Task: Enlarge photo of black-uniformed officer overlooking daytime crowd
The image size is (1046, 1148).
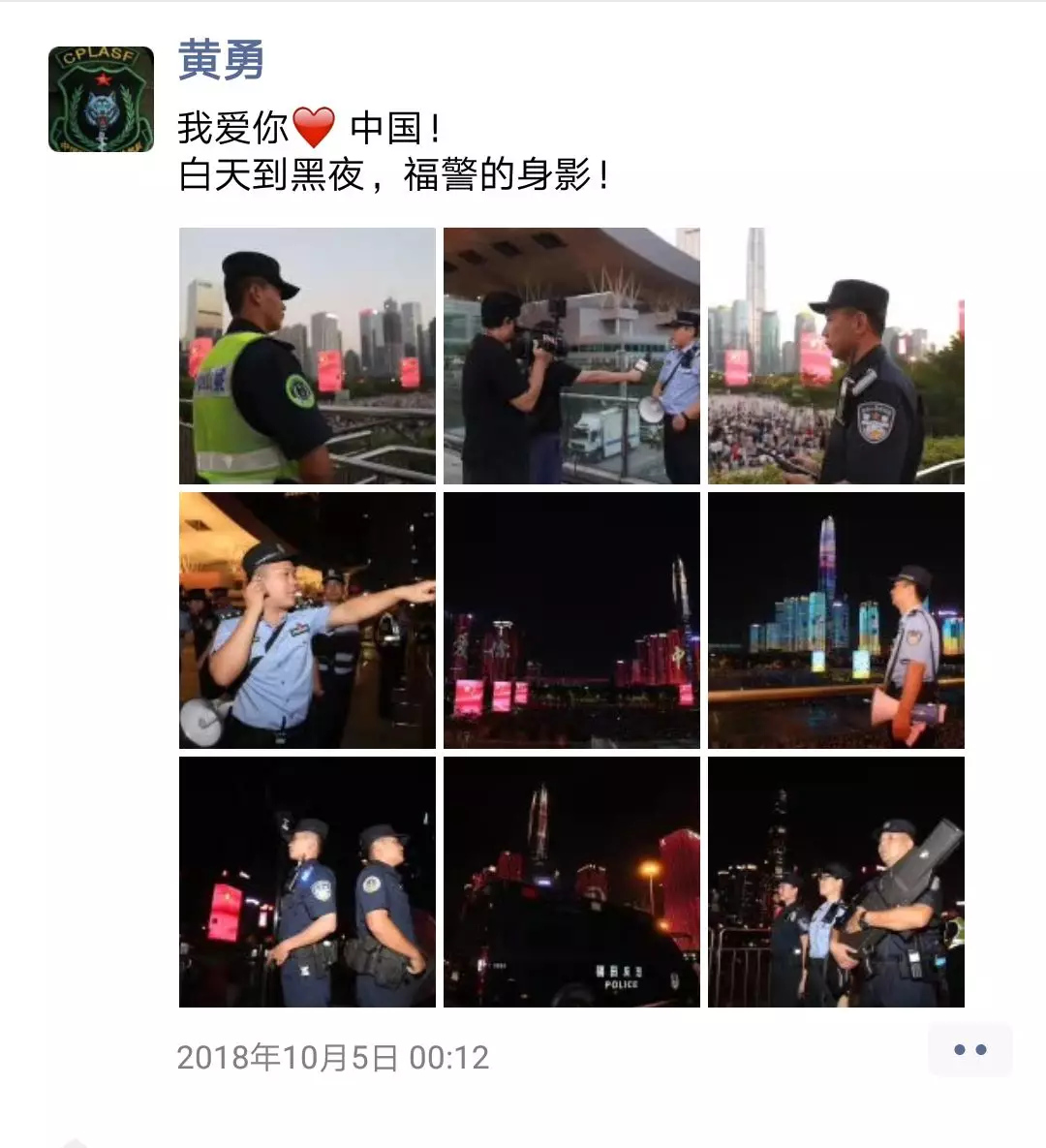Action: click(836, 356)
